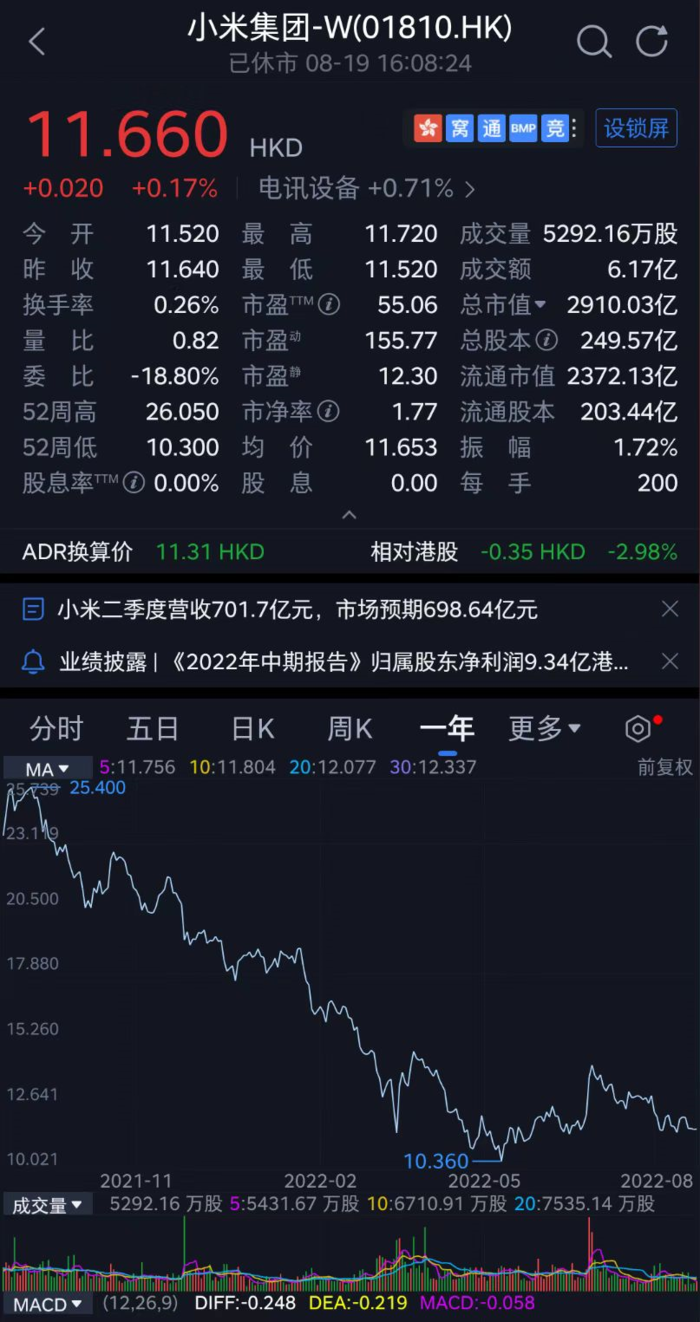Image resolution: width=700 pixels, height=1322 pixels.
Task: Go back using the top-left arrow
Action: 37,42
